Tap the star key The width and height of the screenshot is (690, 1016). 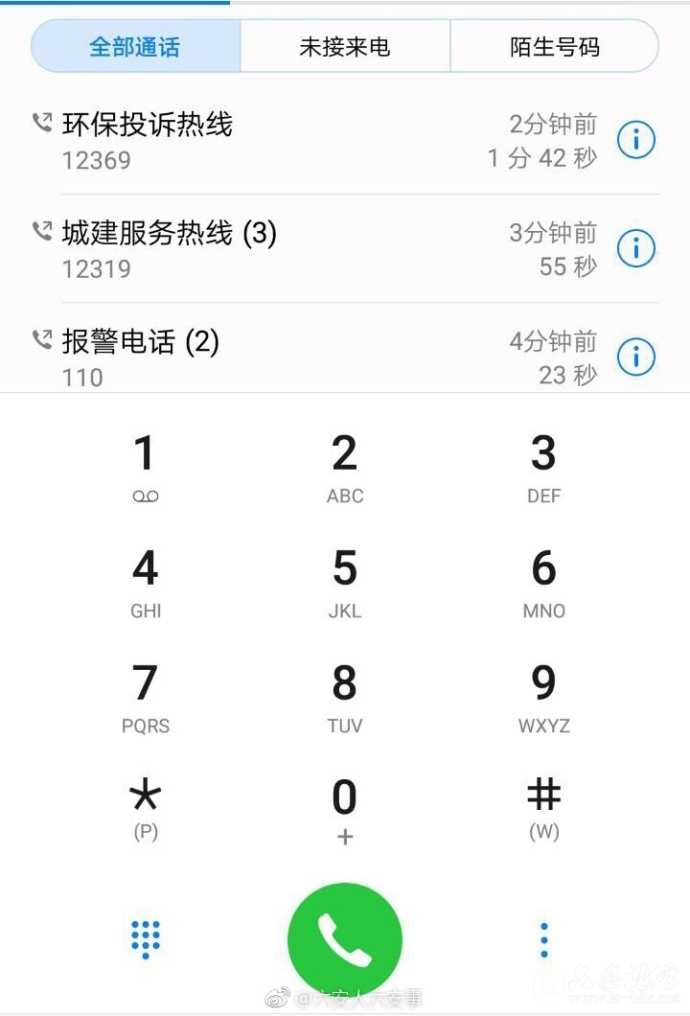click(145, 810)
